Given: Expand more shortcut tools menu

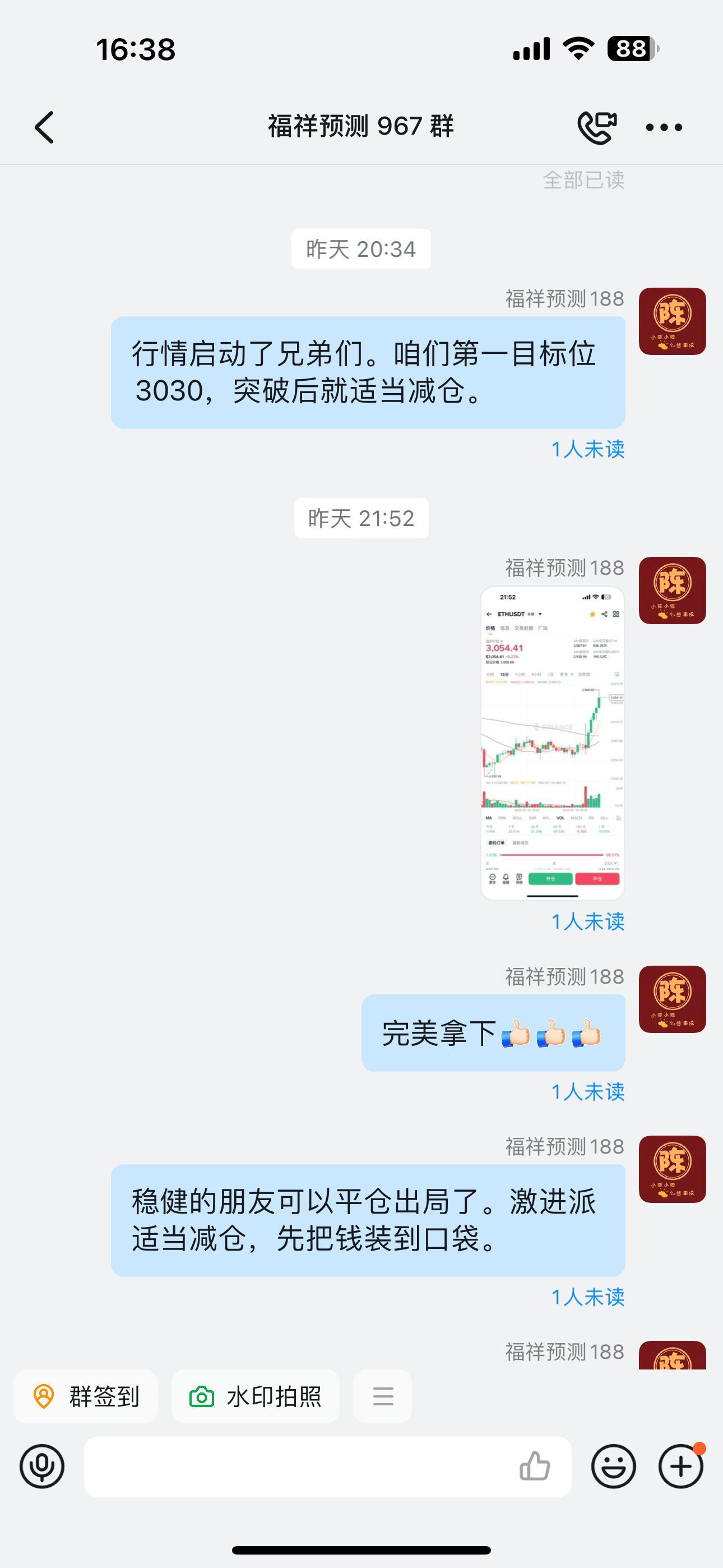Looking at the screenshot, I should (382, 1396).
